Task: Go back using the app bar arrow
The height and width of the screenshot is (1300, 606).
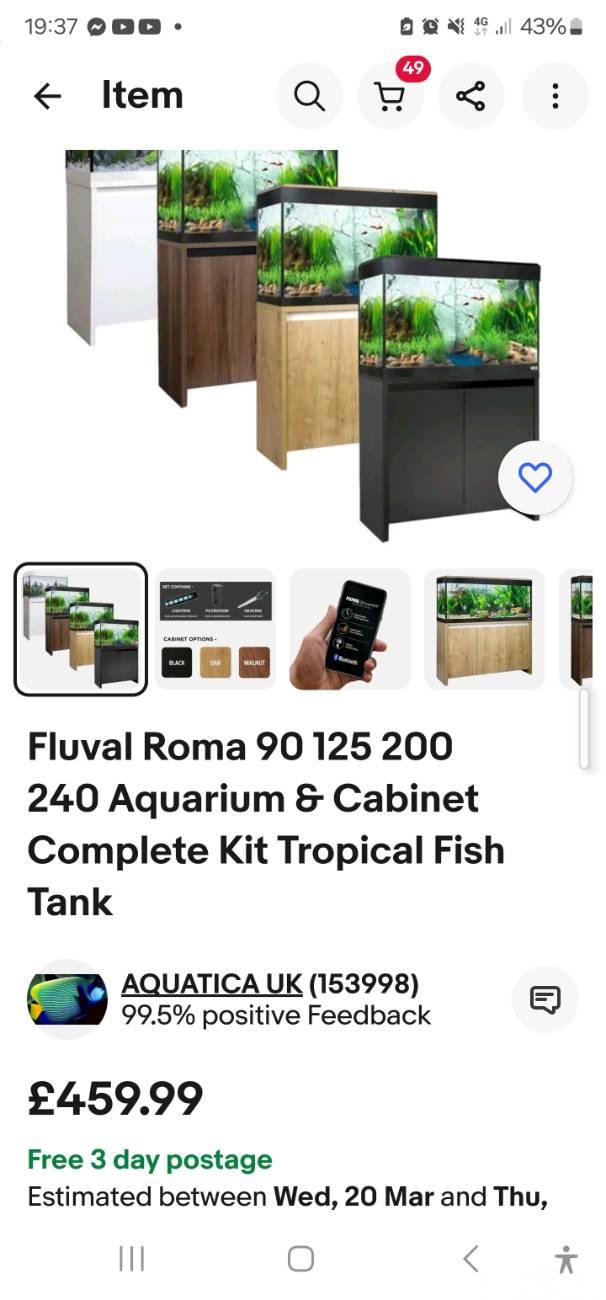Action: 47,96
